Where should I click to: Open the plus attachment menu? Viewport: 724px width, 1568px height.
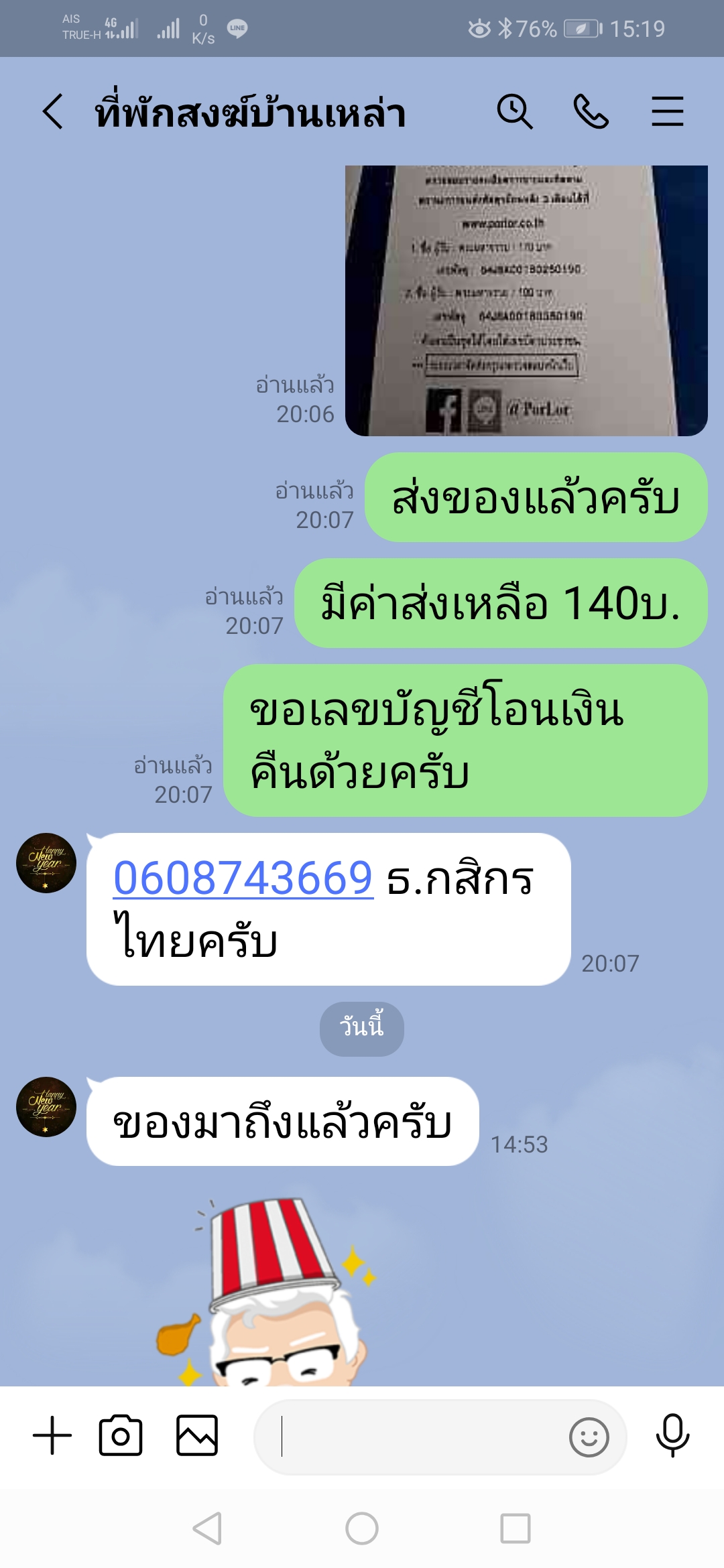pyautogui.click(x=52, y=1435)
